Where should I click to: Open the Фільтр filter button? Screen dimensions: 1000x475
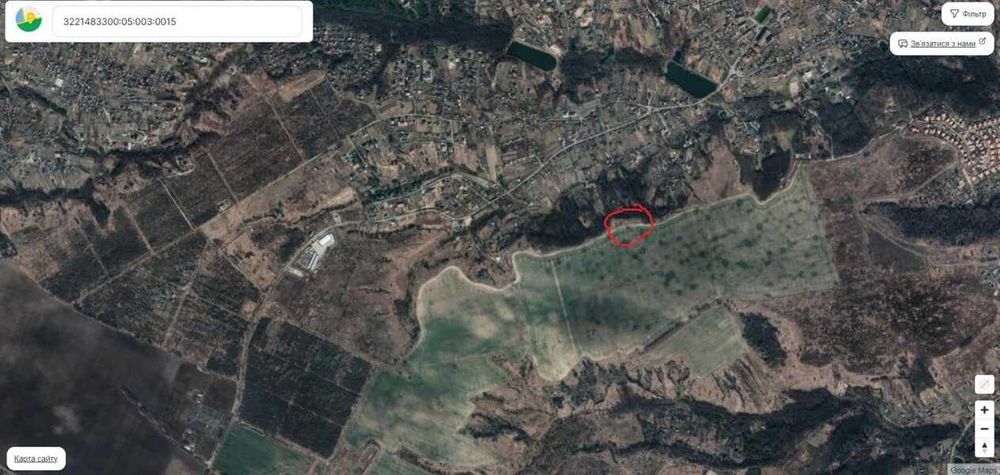(967, 14)
